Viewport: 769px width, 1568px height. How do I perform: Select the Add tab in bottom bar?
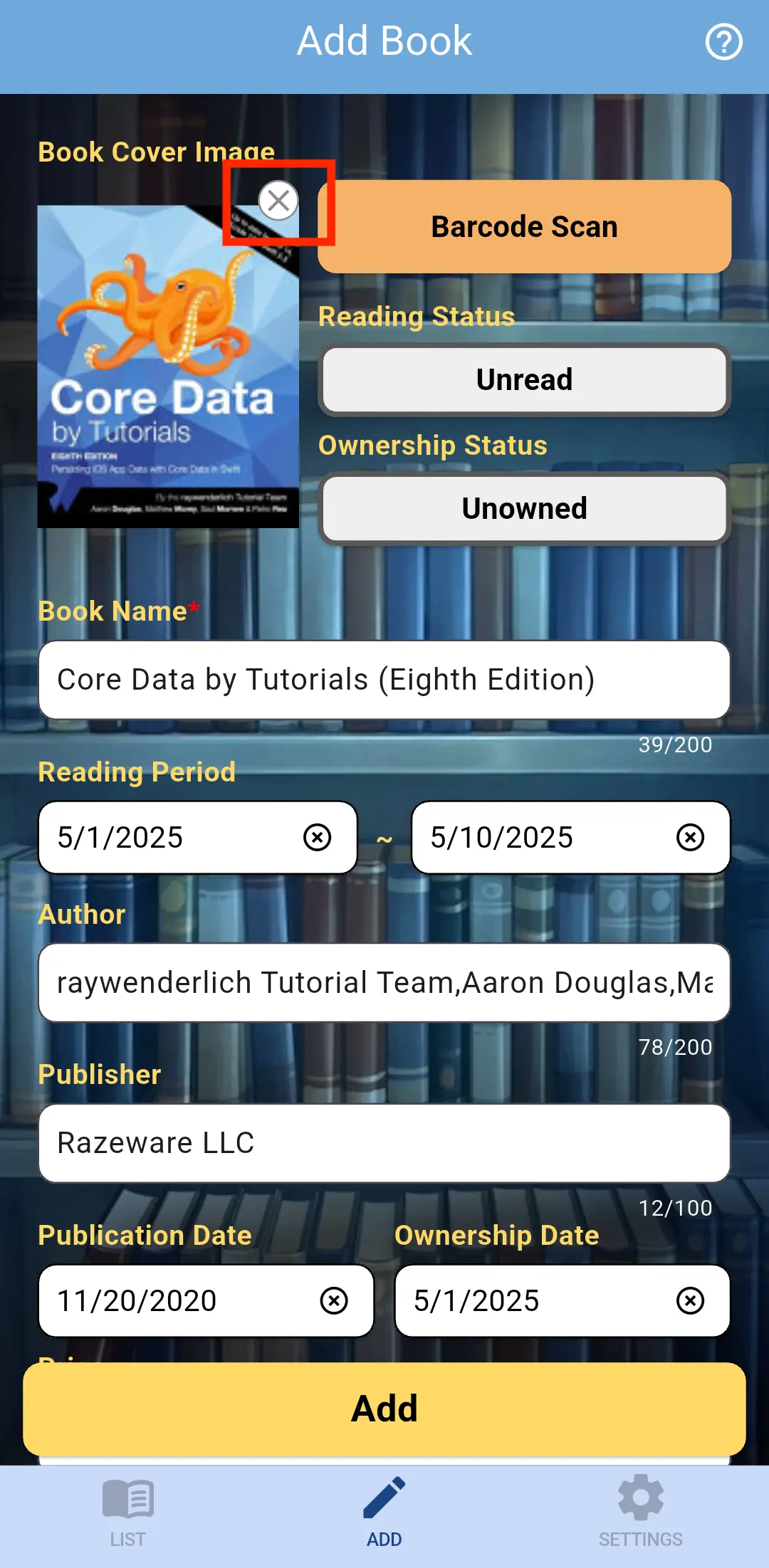pyautogui.click(x=384, y=1514)
